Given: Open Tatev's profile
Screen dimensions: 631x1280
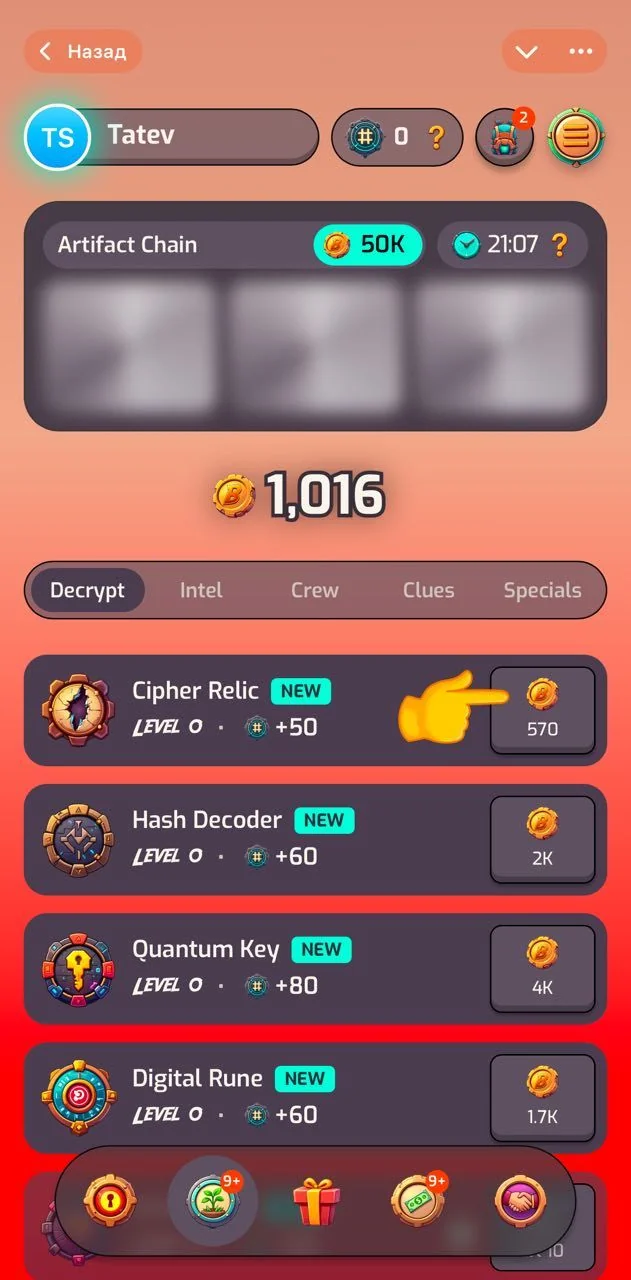Looking at the screenshot, I should [x=171, y=136].
